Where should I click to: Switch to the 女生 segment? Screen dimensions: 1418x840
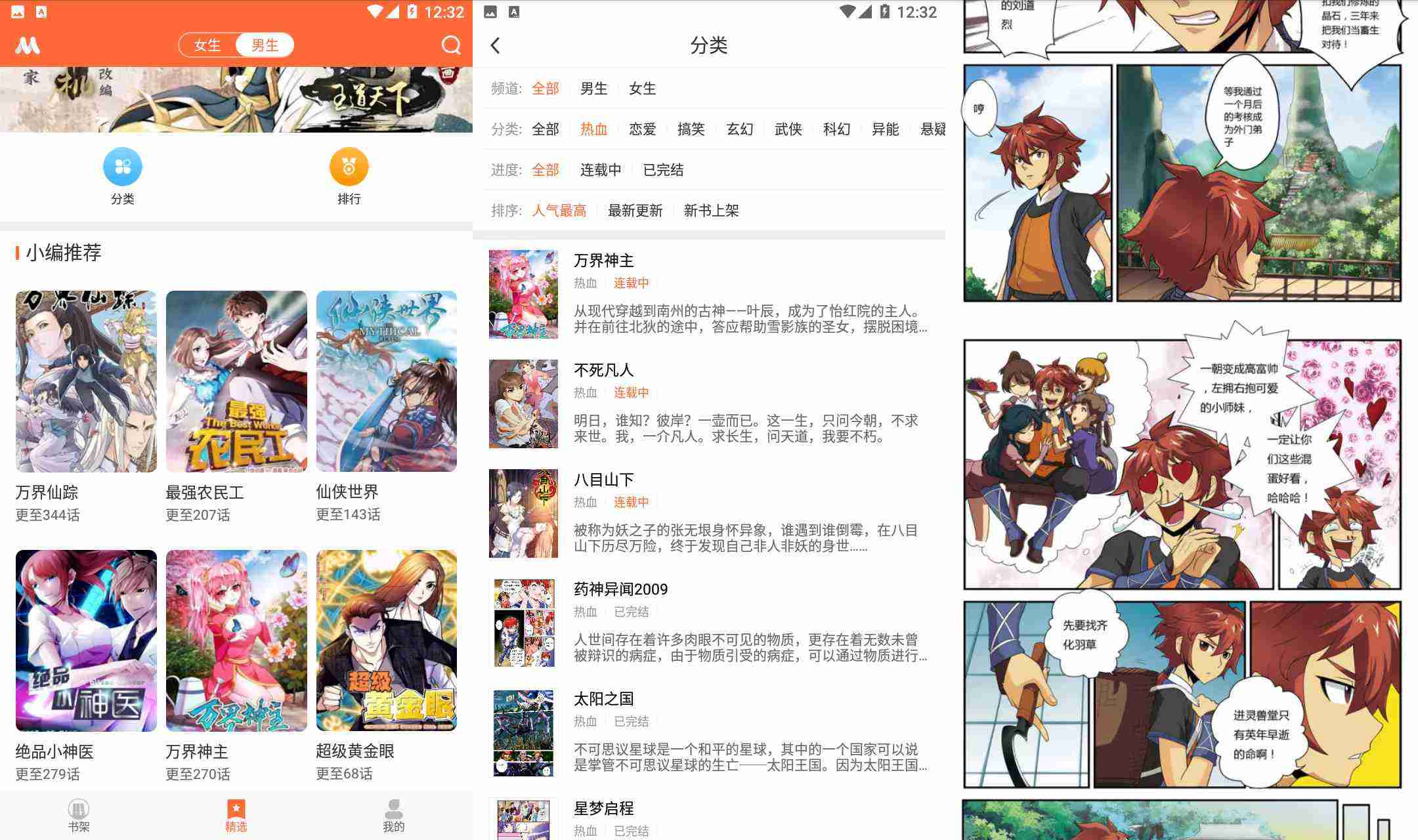(x=207, y=45)
